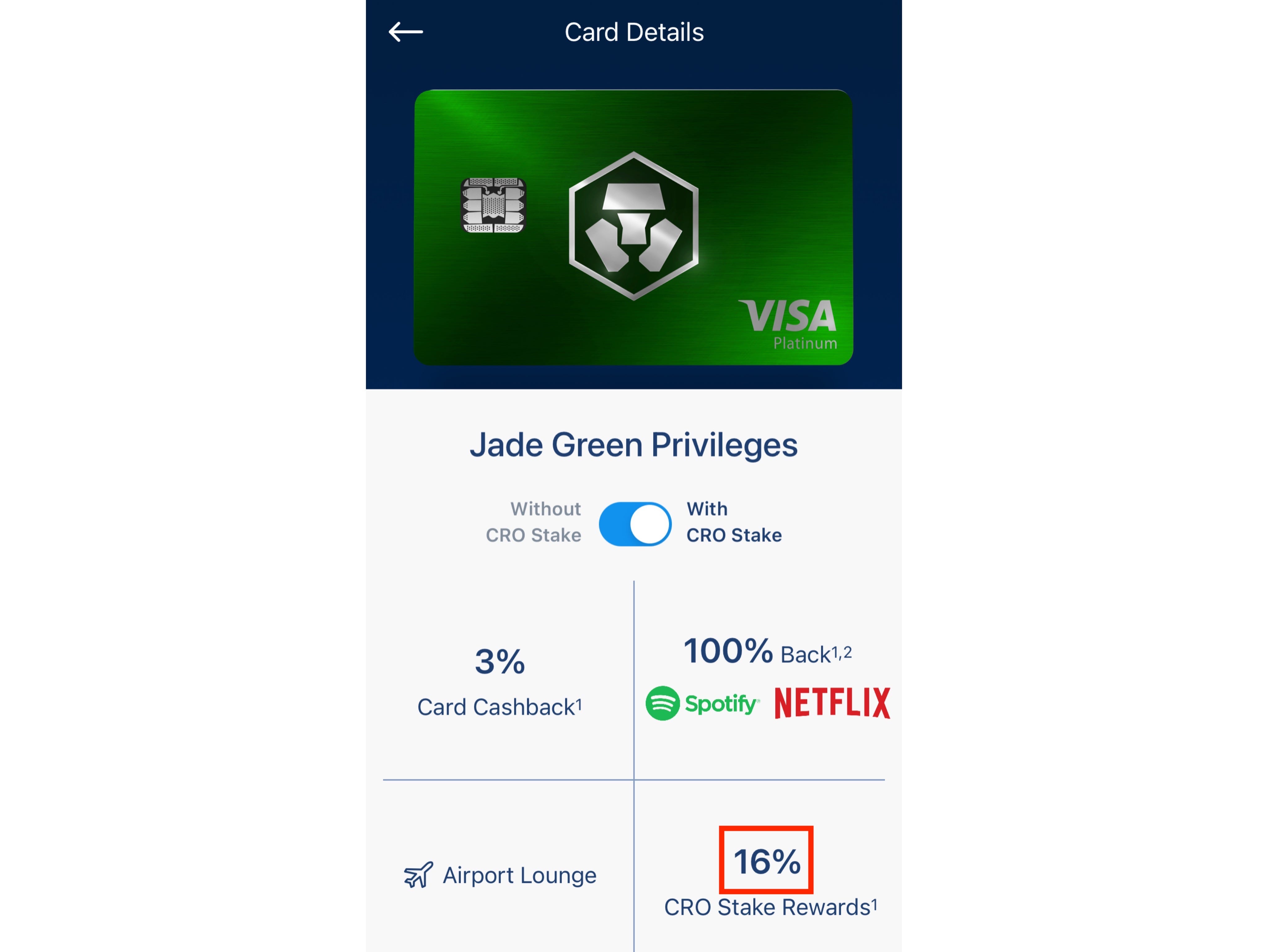Toggle the CRO Stake switch off
Screen dimensions: 1268x952
click(635, 524)
